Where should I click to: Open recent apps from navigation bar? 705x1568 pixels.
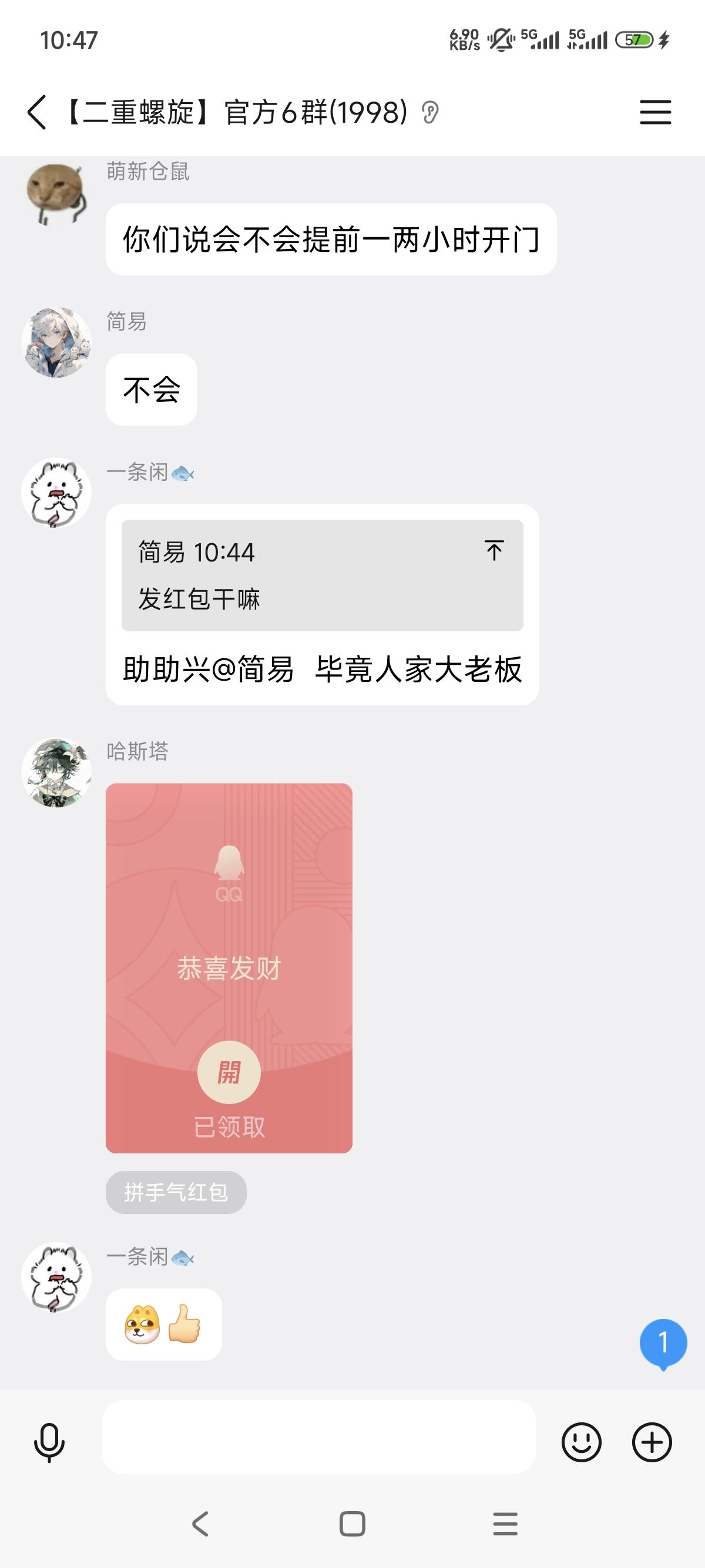tap(505, 1523)
